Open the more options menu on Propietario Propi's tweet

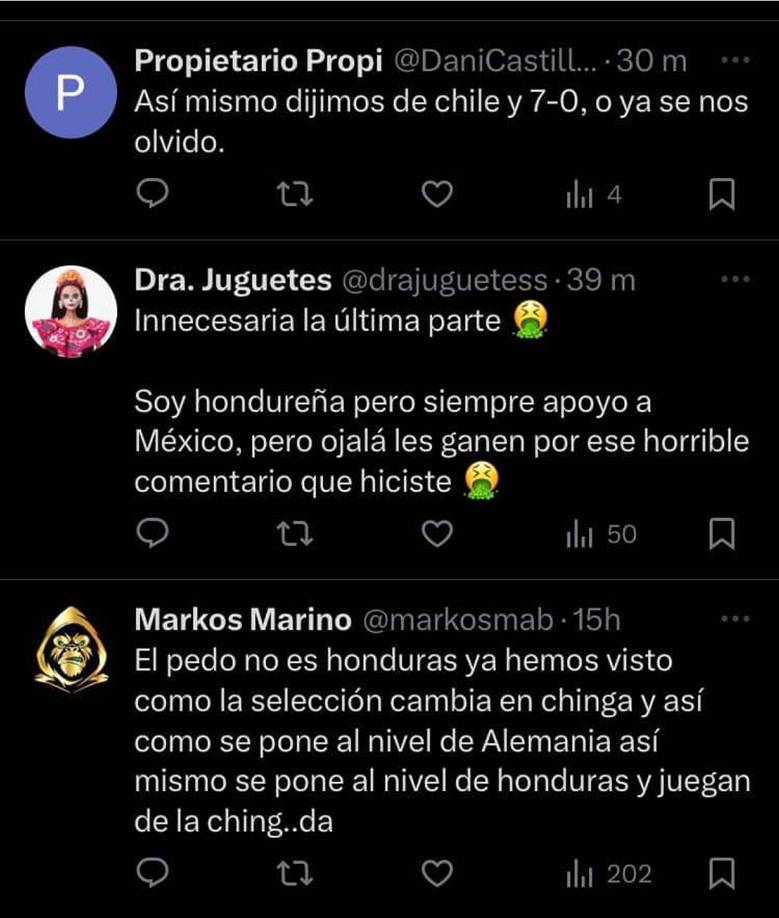(x=737, y=60)
